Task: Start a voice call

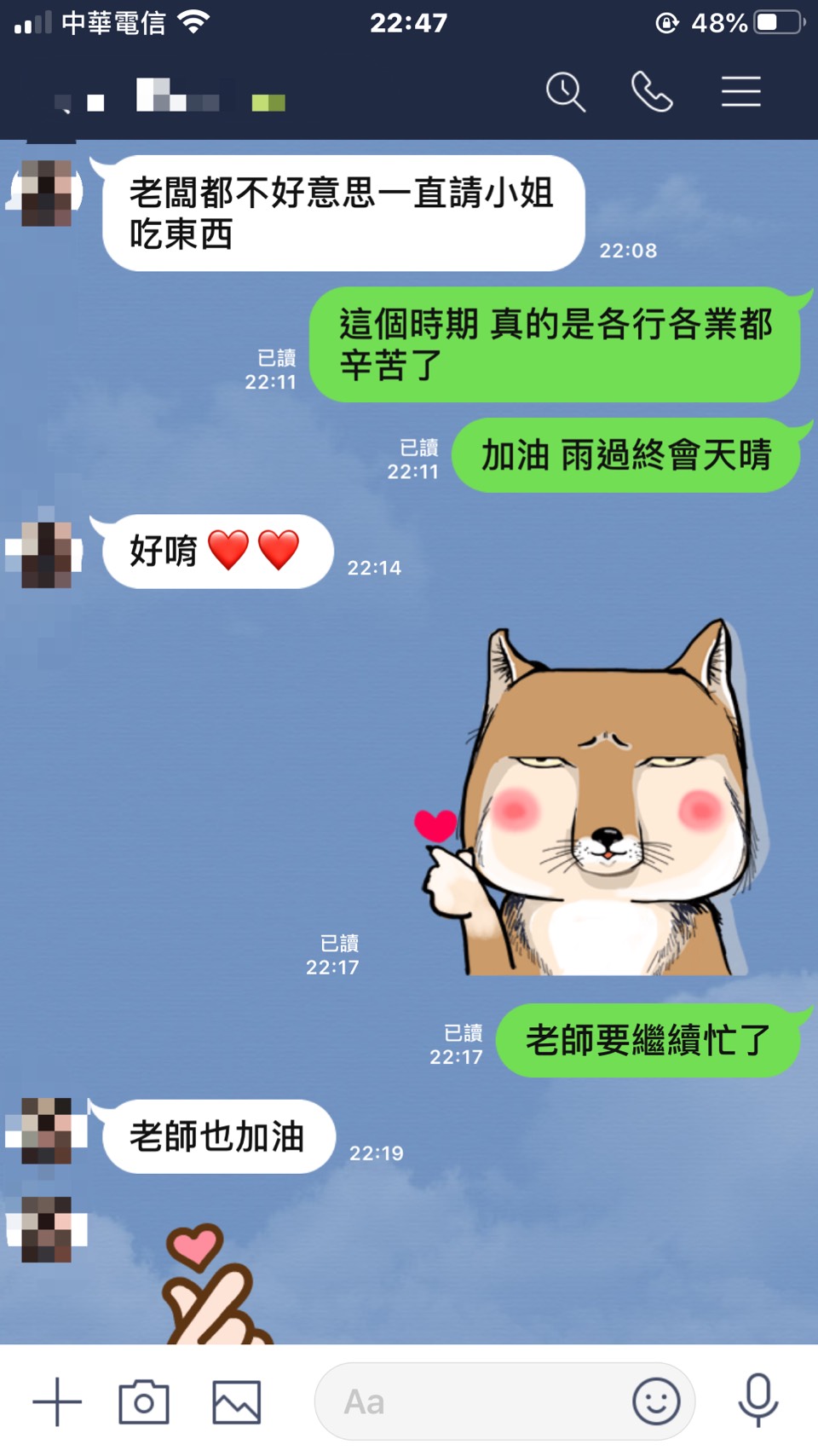Action: (x=652, y=92)
